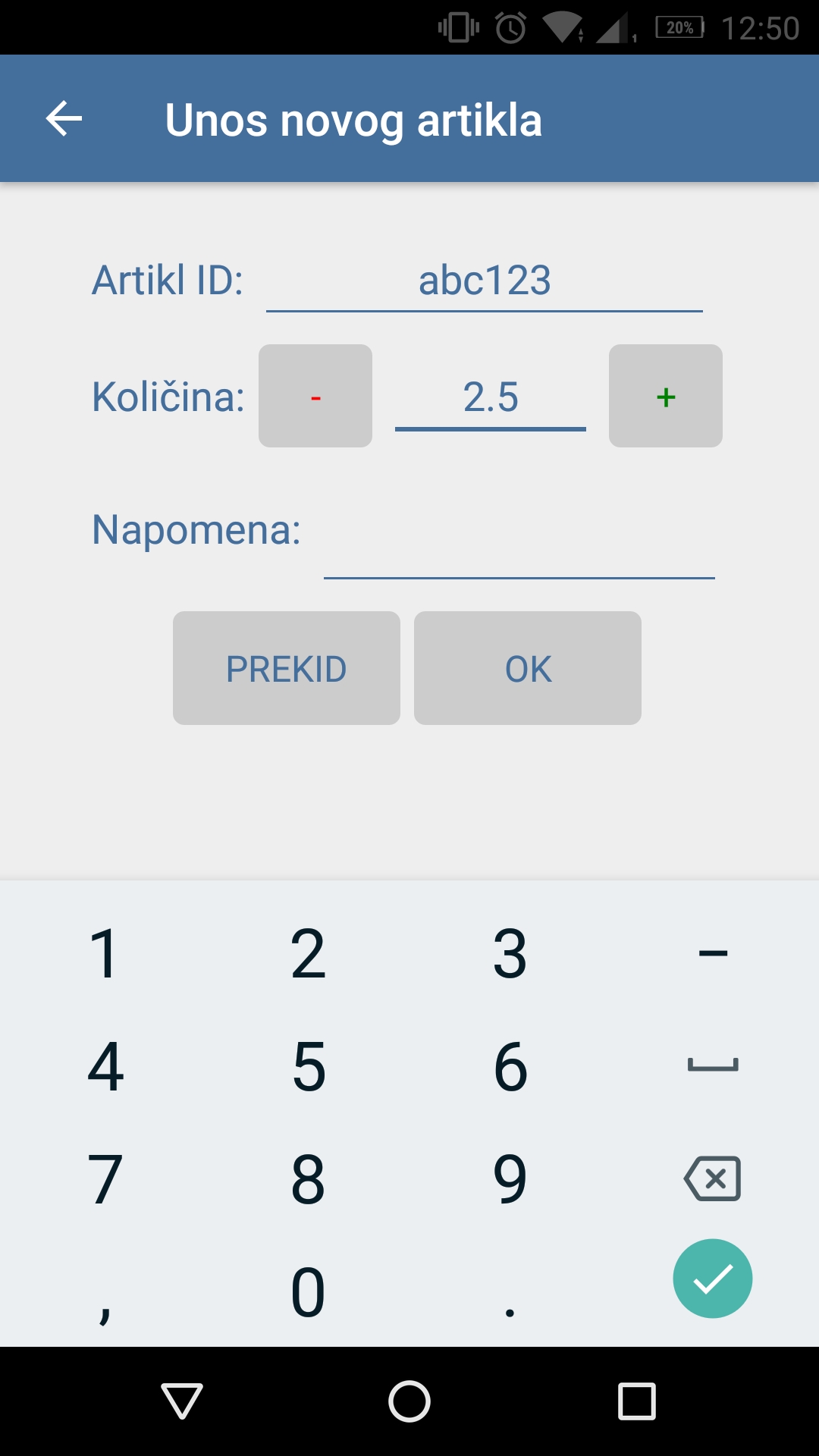Tap the green checkmark key
This screenshot has width=819, height=1456.
(713, 1279)
